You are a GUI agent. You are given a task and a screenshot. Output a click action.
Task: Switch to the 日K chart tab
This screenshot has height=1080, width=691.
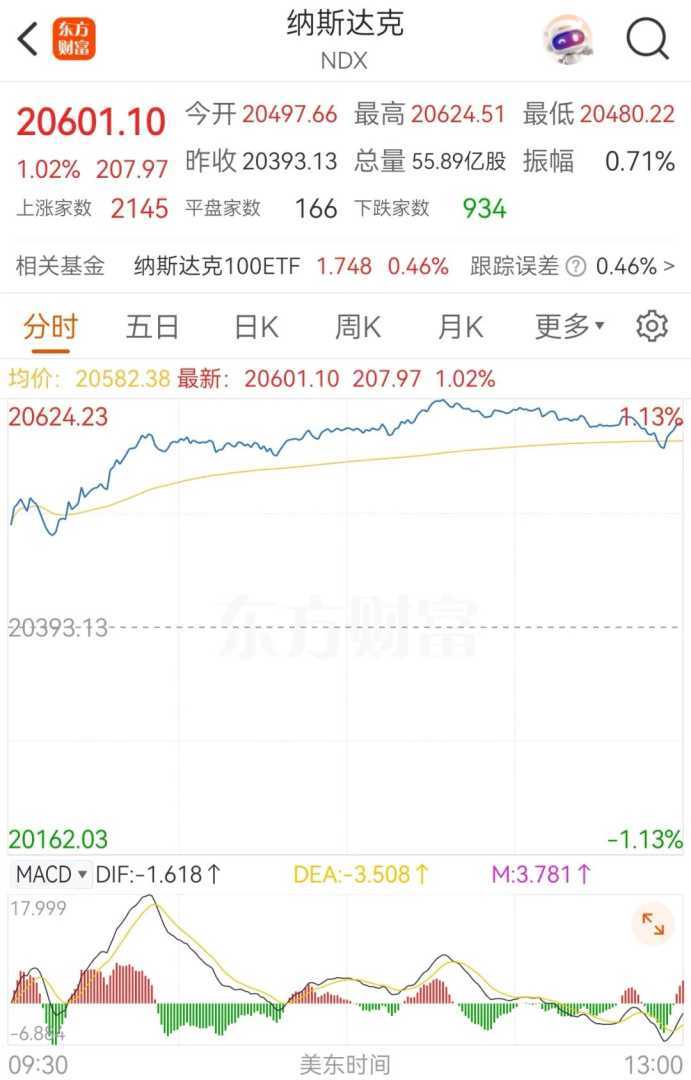point(256,326)
